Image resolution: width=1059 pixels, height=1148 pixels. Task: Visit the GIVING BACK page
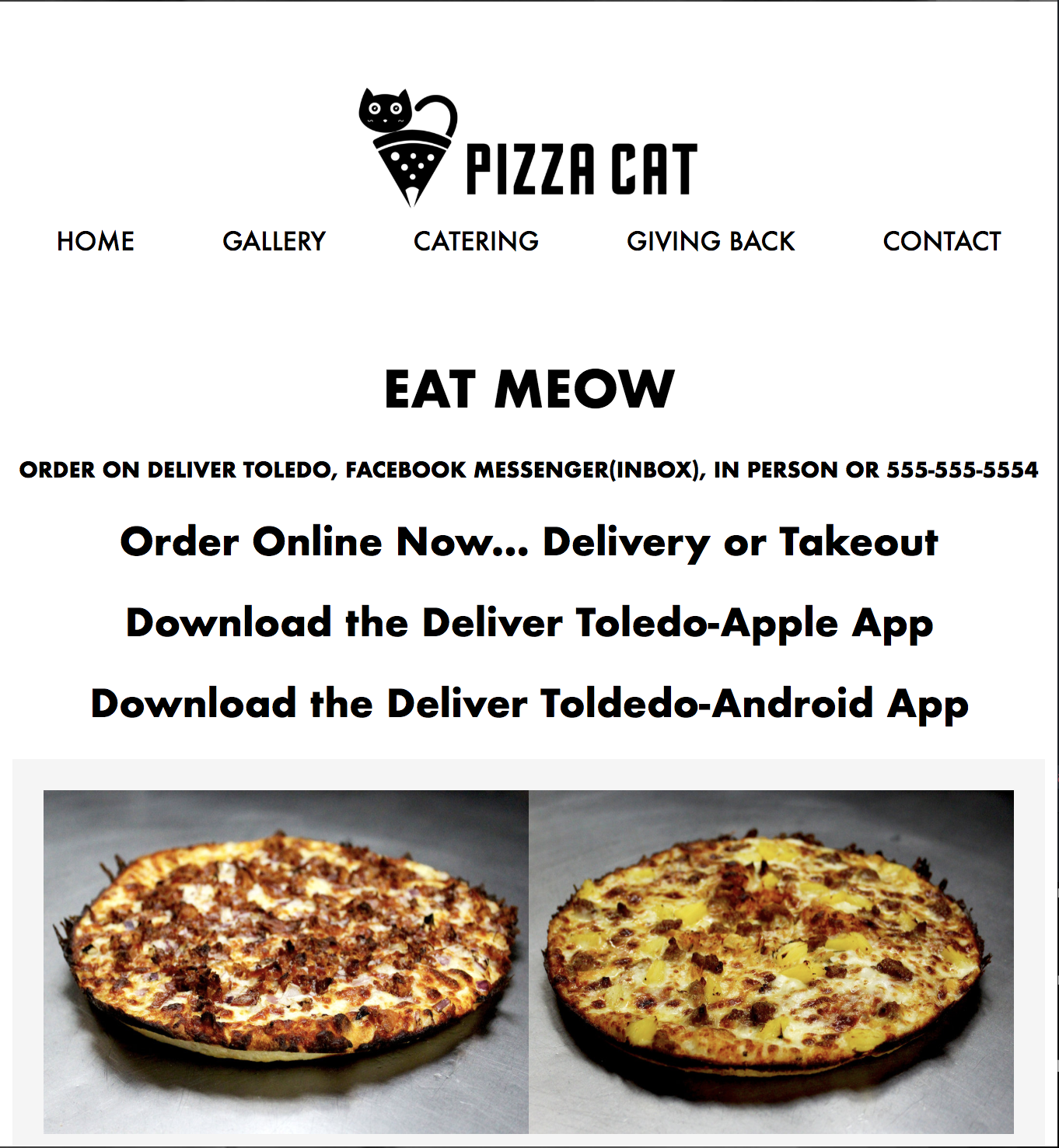pyautogui.click(x=710, y=241)
